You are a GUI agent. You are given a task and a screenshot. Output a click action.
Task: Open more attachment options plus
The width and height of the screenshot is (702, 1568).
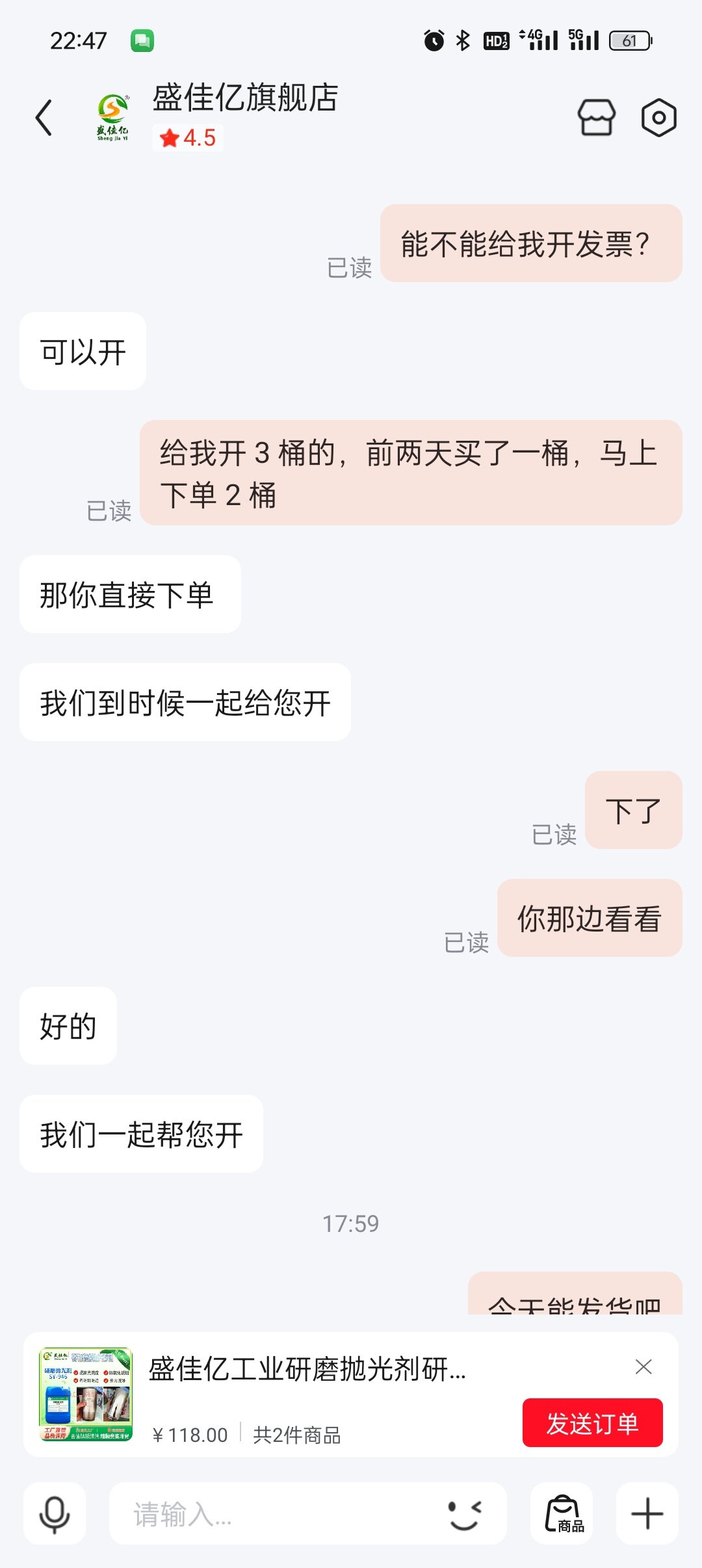tap(647, 1513)
